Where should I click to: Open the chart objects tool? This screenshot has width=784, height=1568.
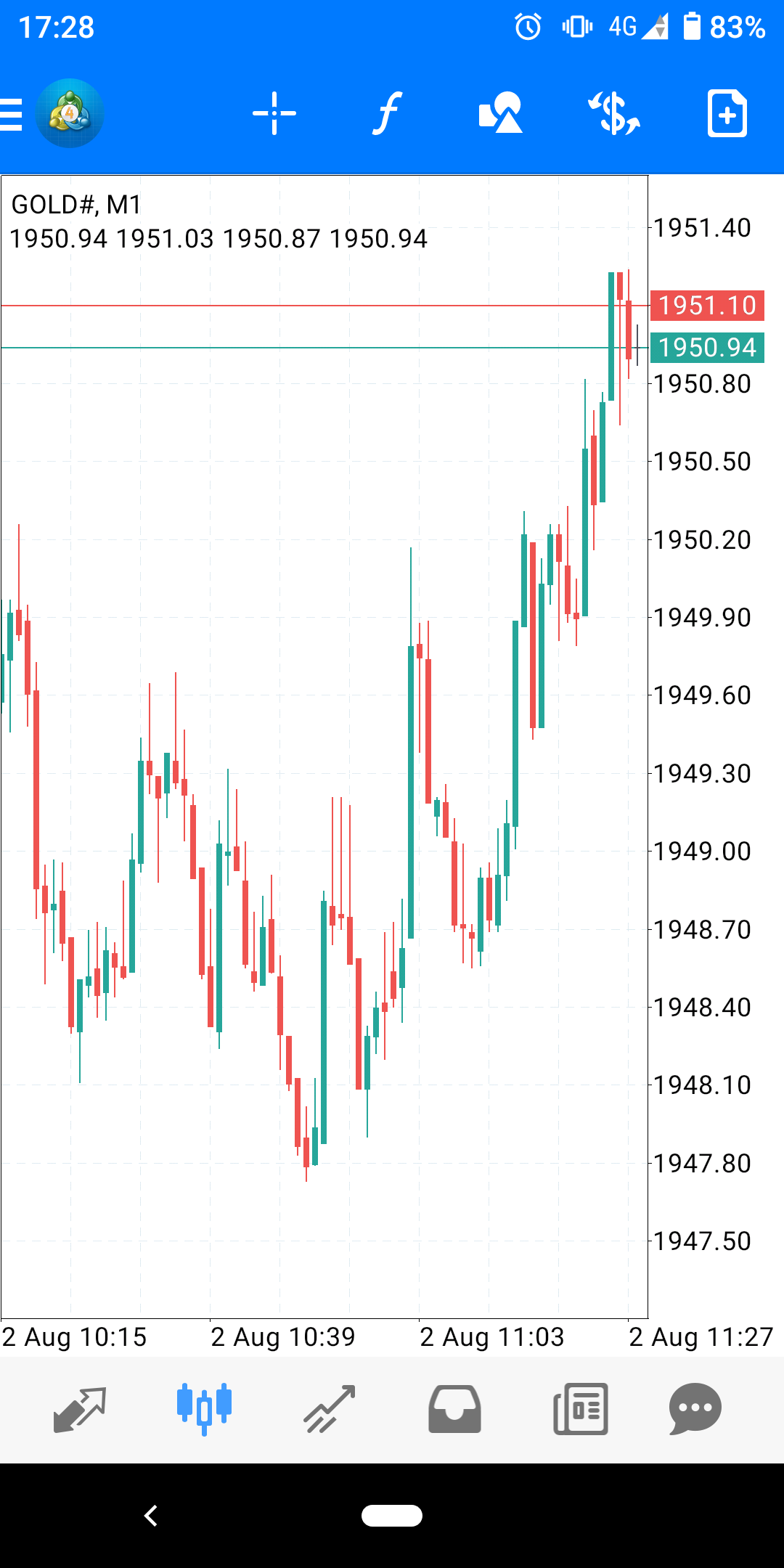[501, 114]
